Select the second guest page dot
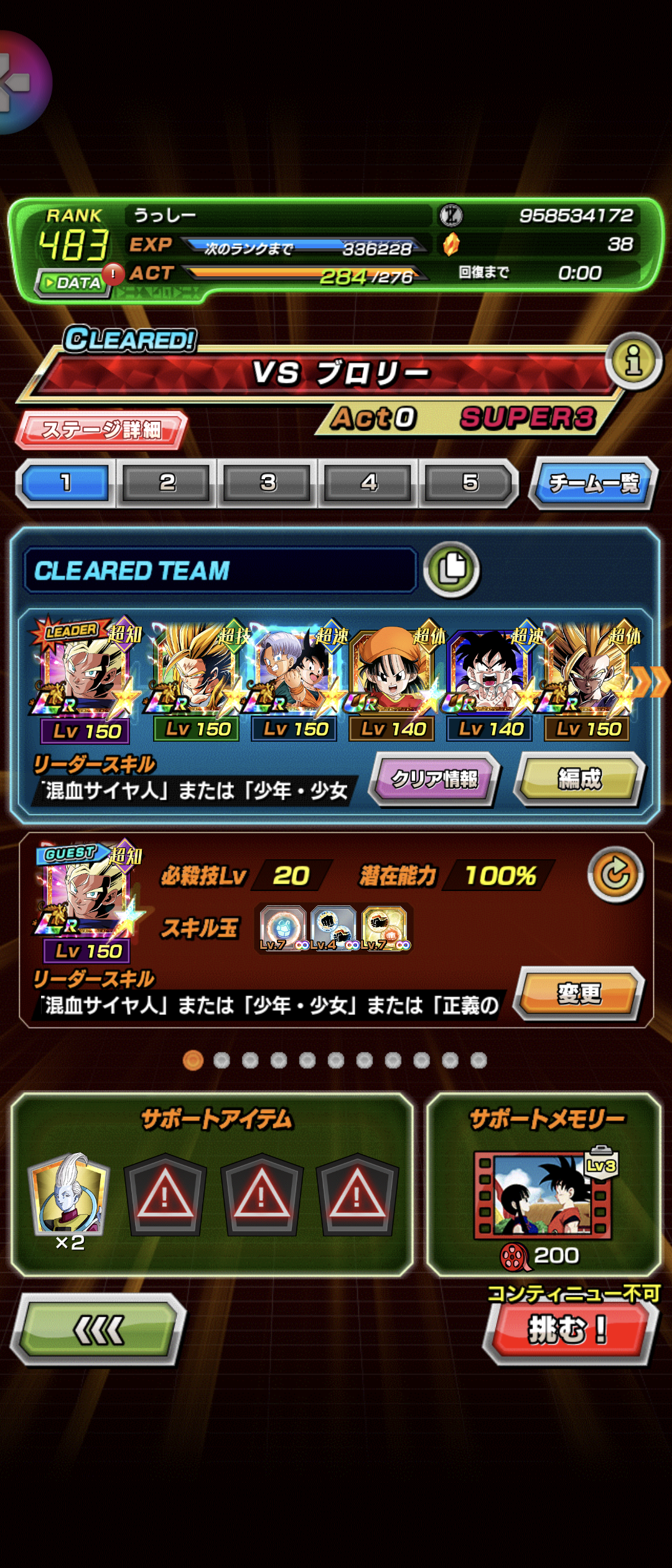This screenshot has height=1568, width=672. [222, 1060]
